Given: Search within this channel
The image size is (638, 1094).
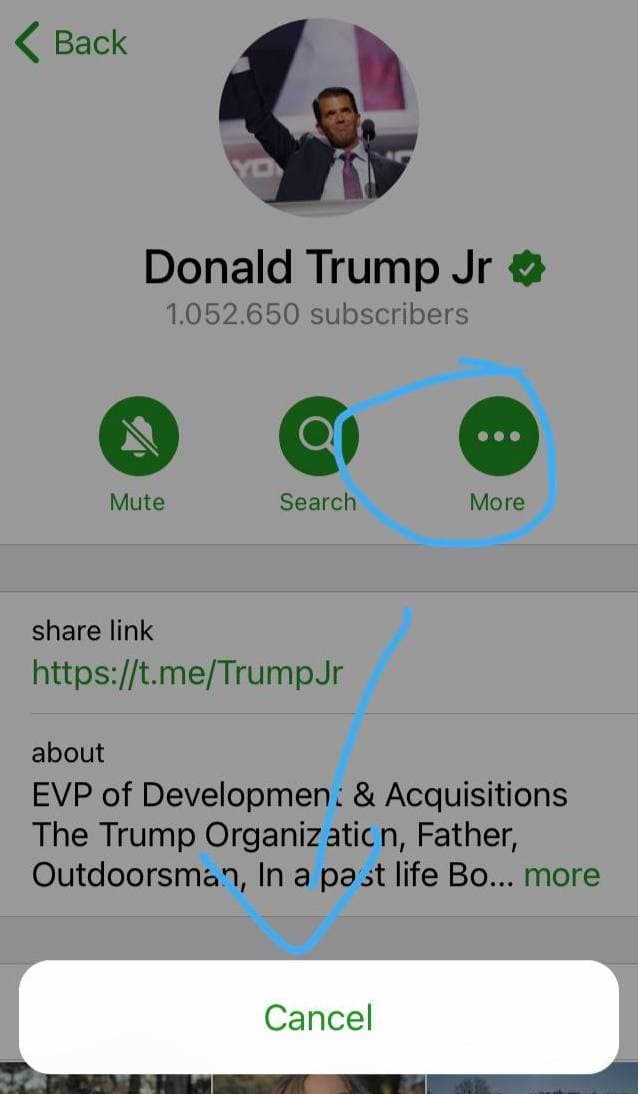Looking at the screenshot, I should [317, 437].
